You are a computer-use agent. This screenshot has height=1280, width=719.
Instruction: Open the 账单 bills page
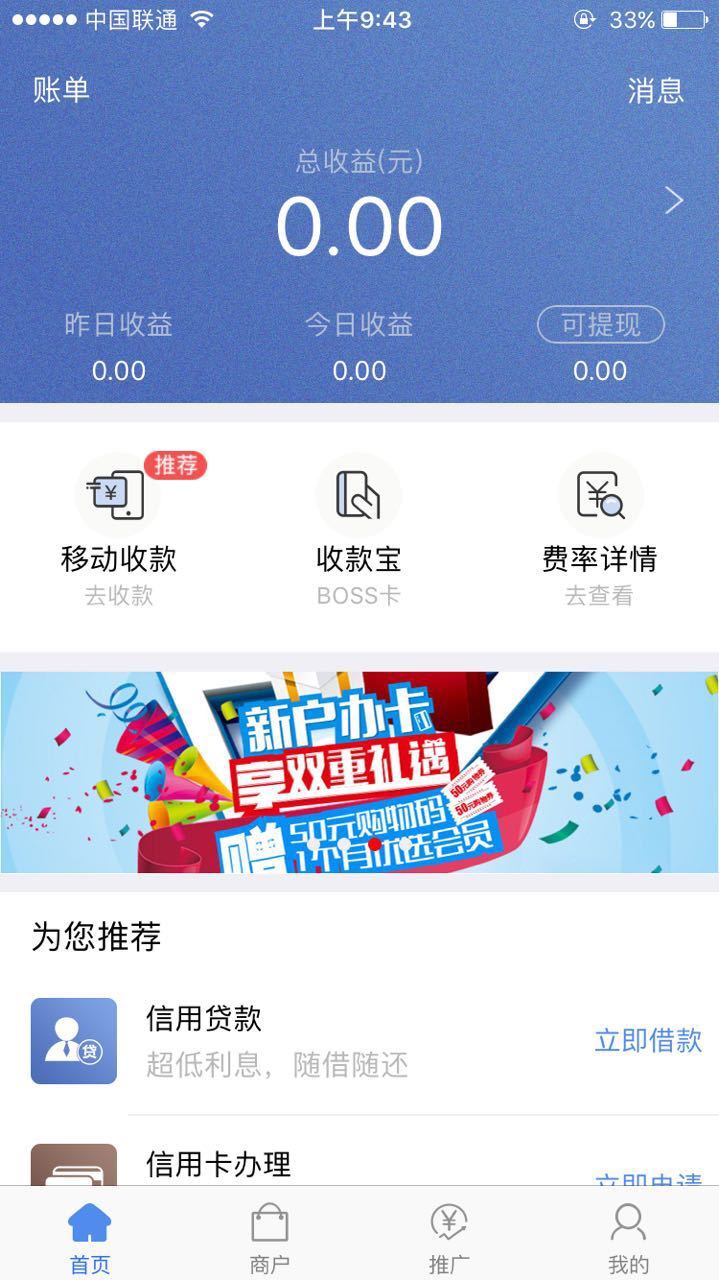coord(62,90)
